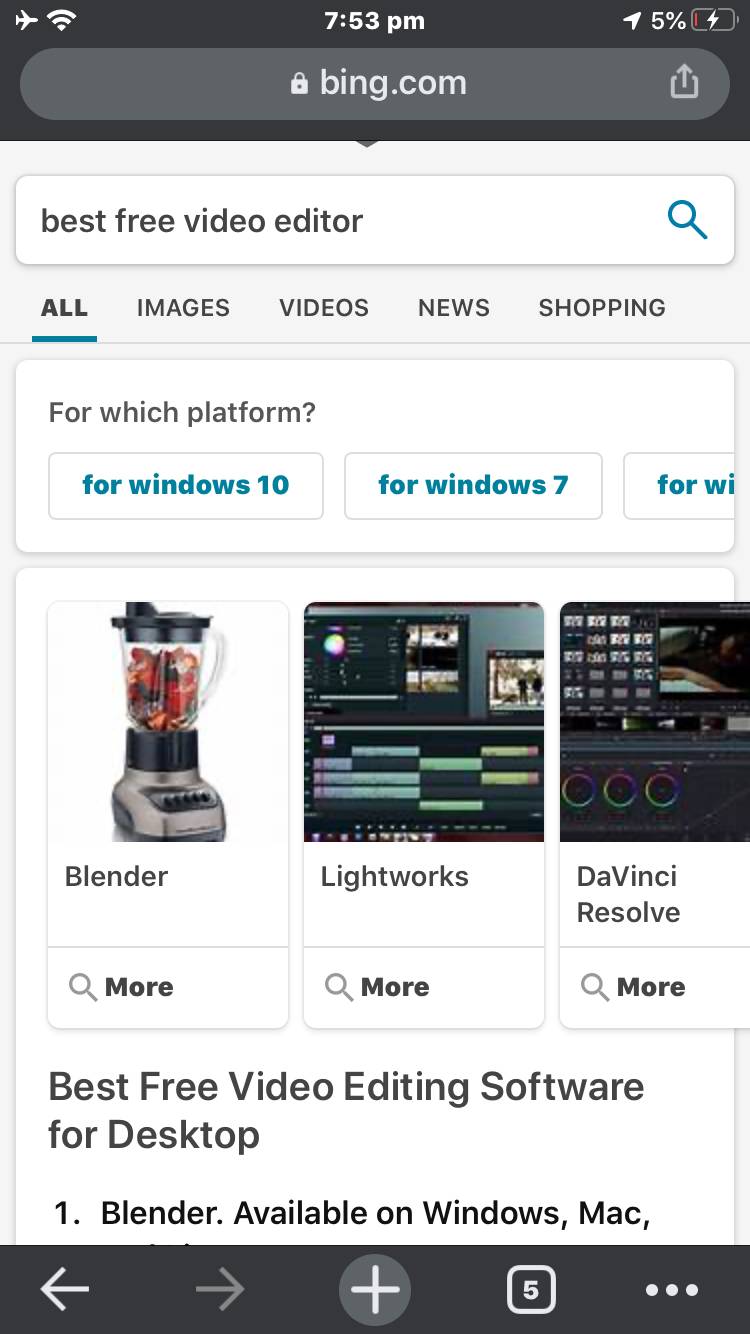
Task: Tap the grayed forward navigation arrow
Action: pos(219,1289)
